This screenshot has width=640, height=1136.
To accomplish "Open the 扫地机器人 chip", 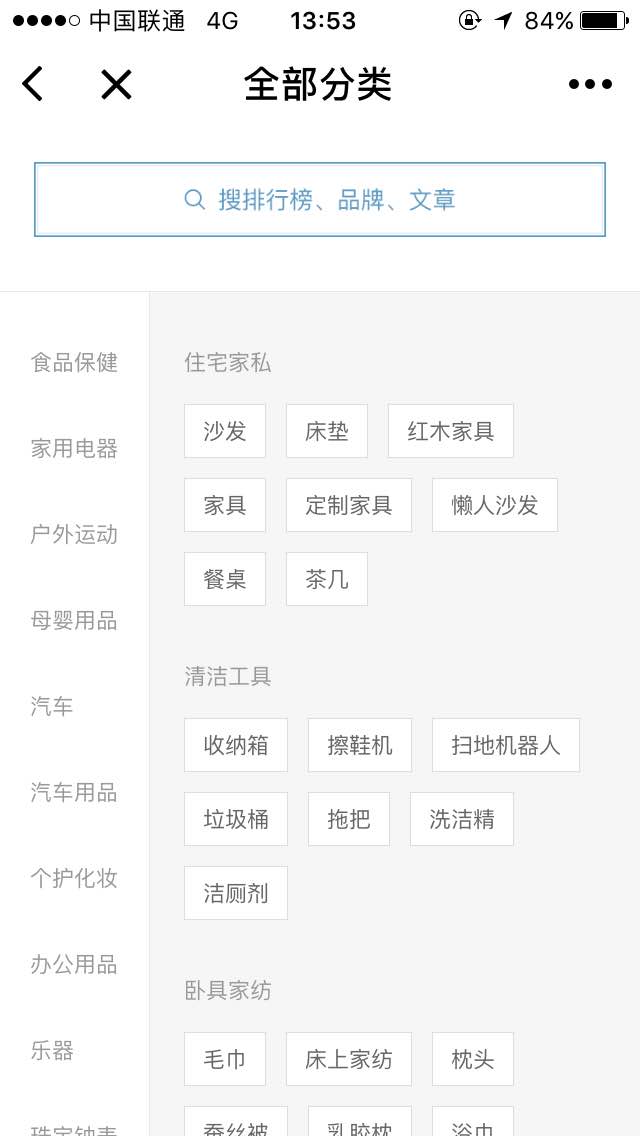I will click(506, 745).
